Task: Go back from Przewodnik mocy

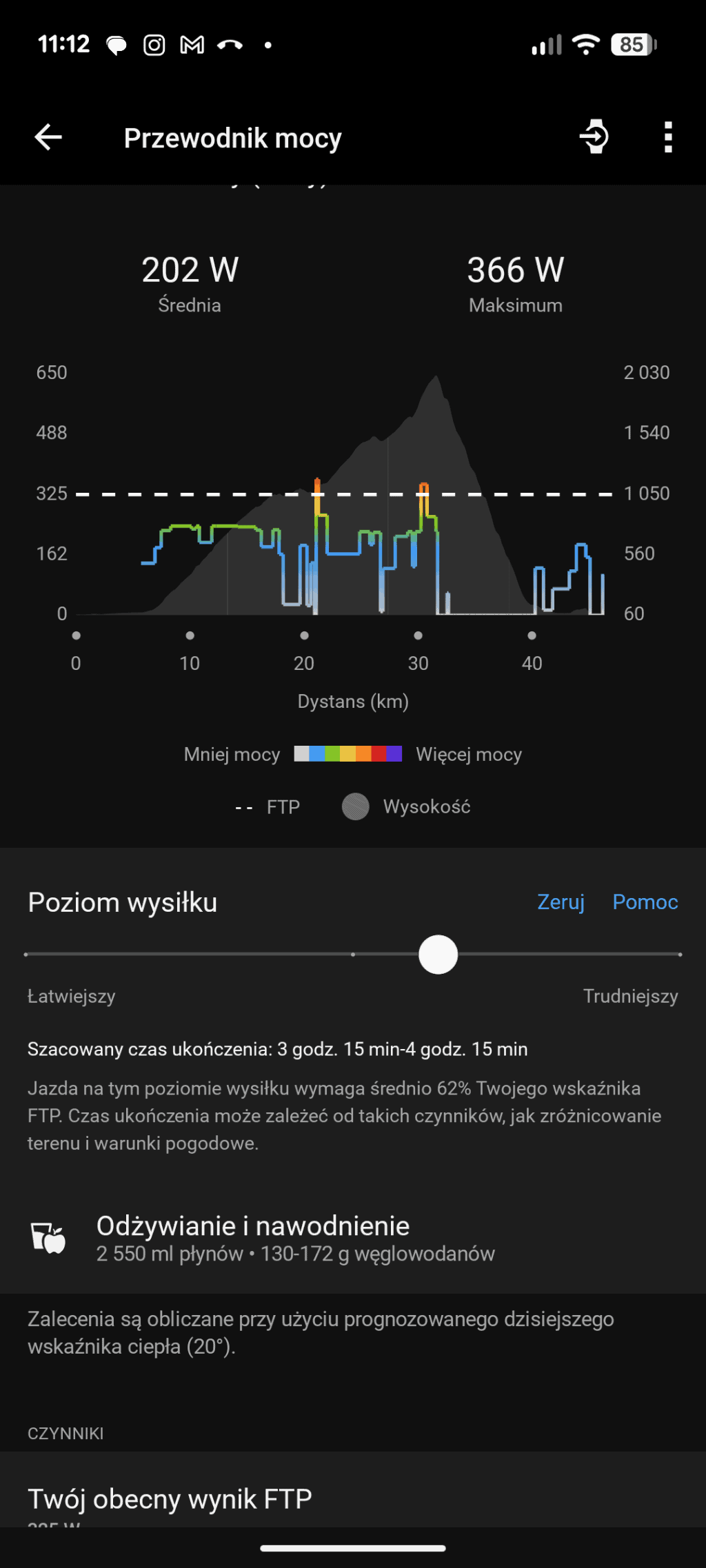Action: pos(48,137)
